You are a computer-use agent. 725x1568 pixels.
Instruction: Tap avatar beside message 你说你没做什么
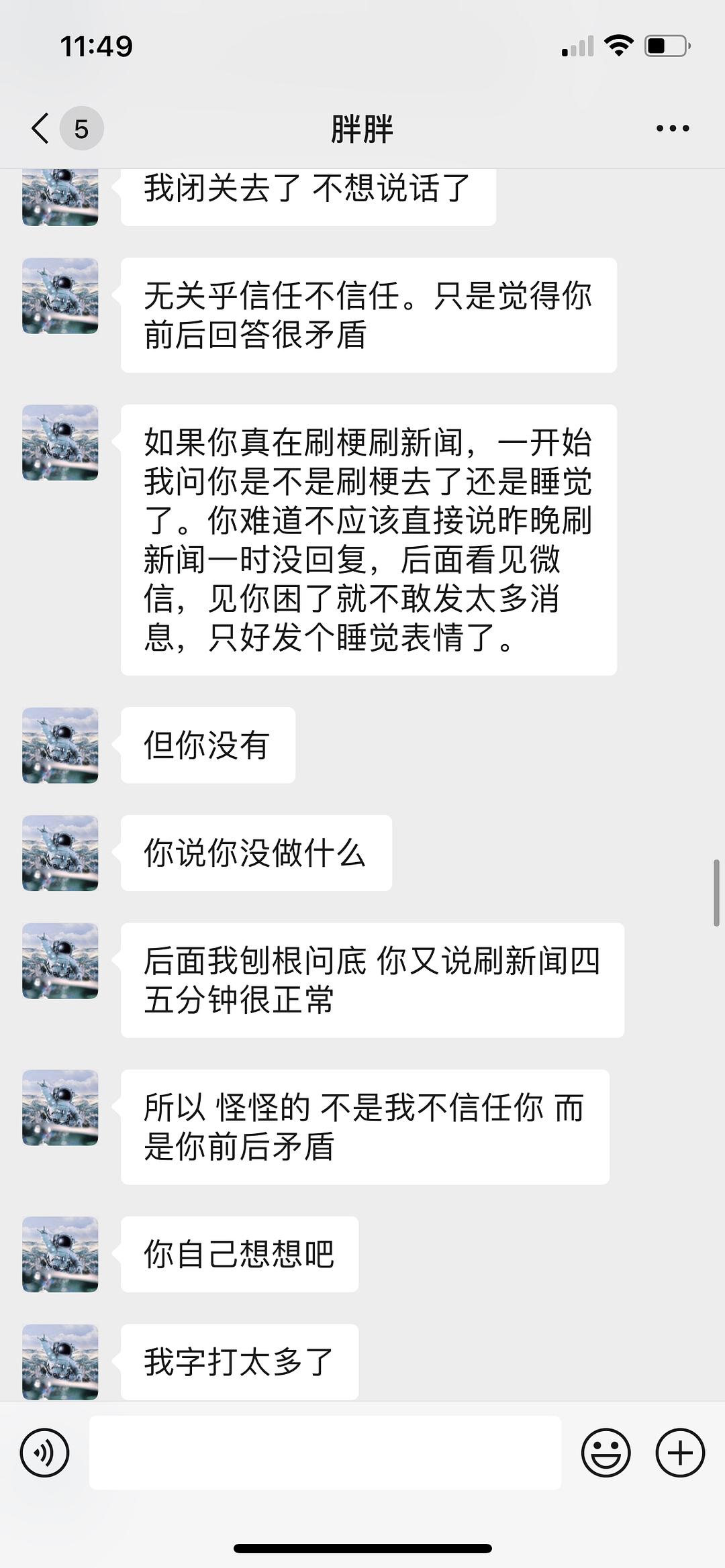point(60,853)
